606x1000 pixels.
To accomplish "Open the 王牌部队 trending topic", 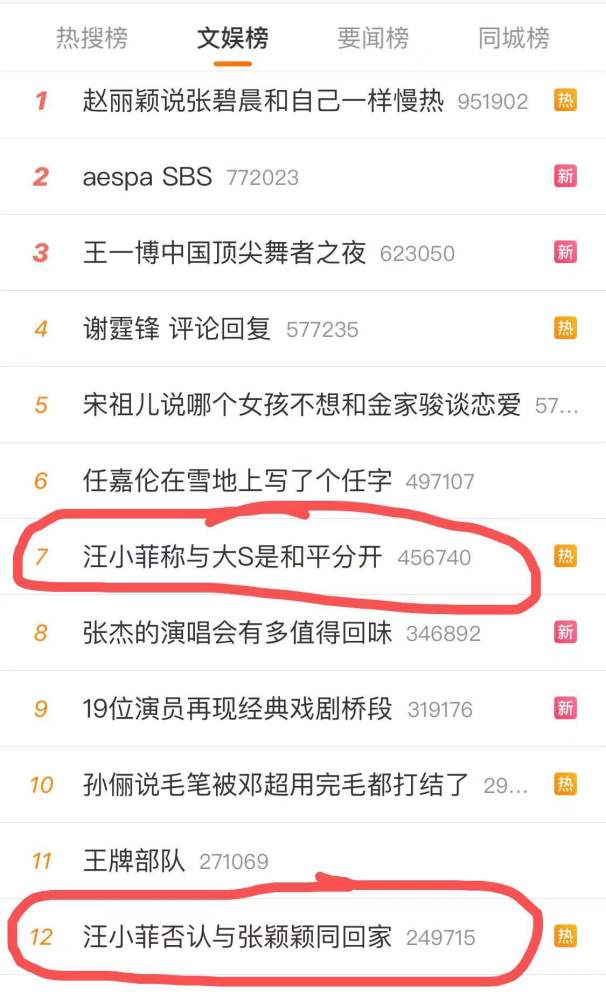I will pos(303,861).
